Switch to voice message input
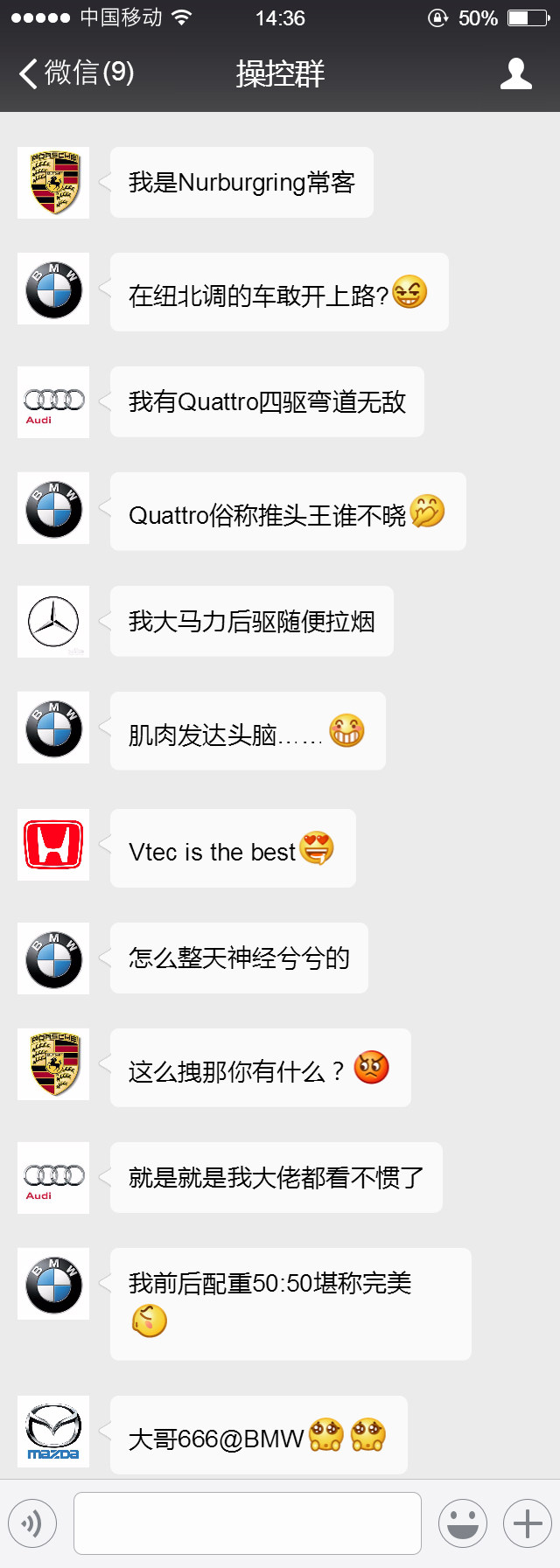This screenshot has height=1568, width=560. pos(32,1523)
